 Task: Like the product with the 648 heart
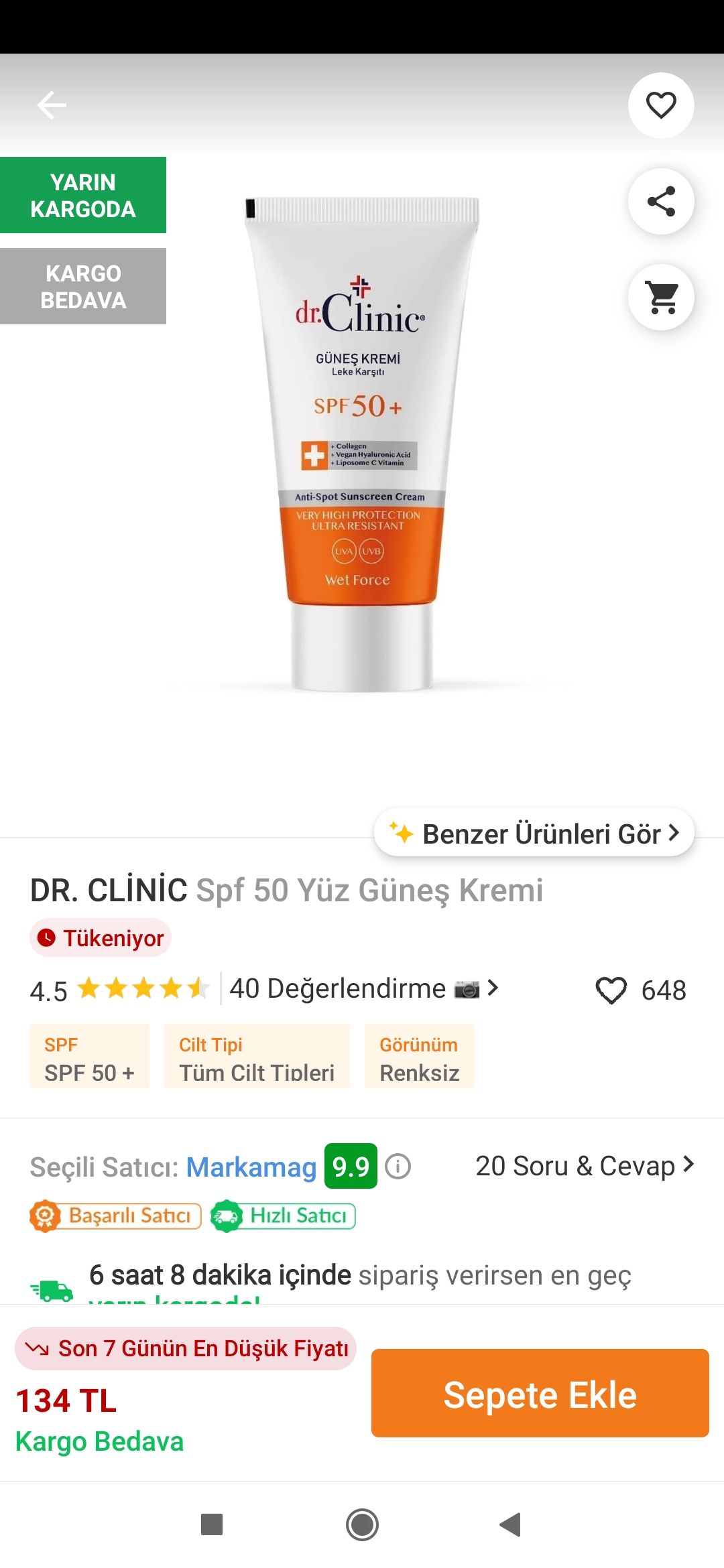coord(611,990)
